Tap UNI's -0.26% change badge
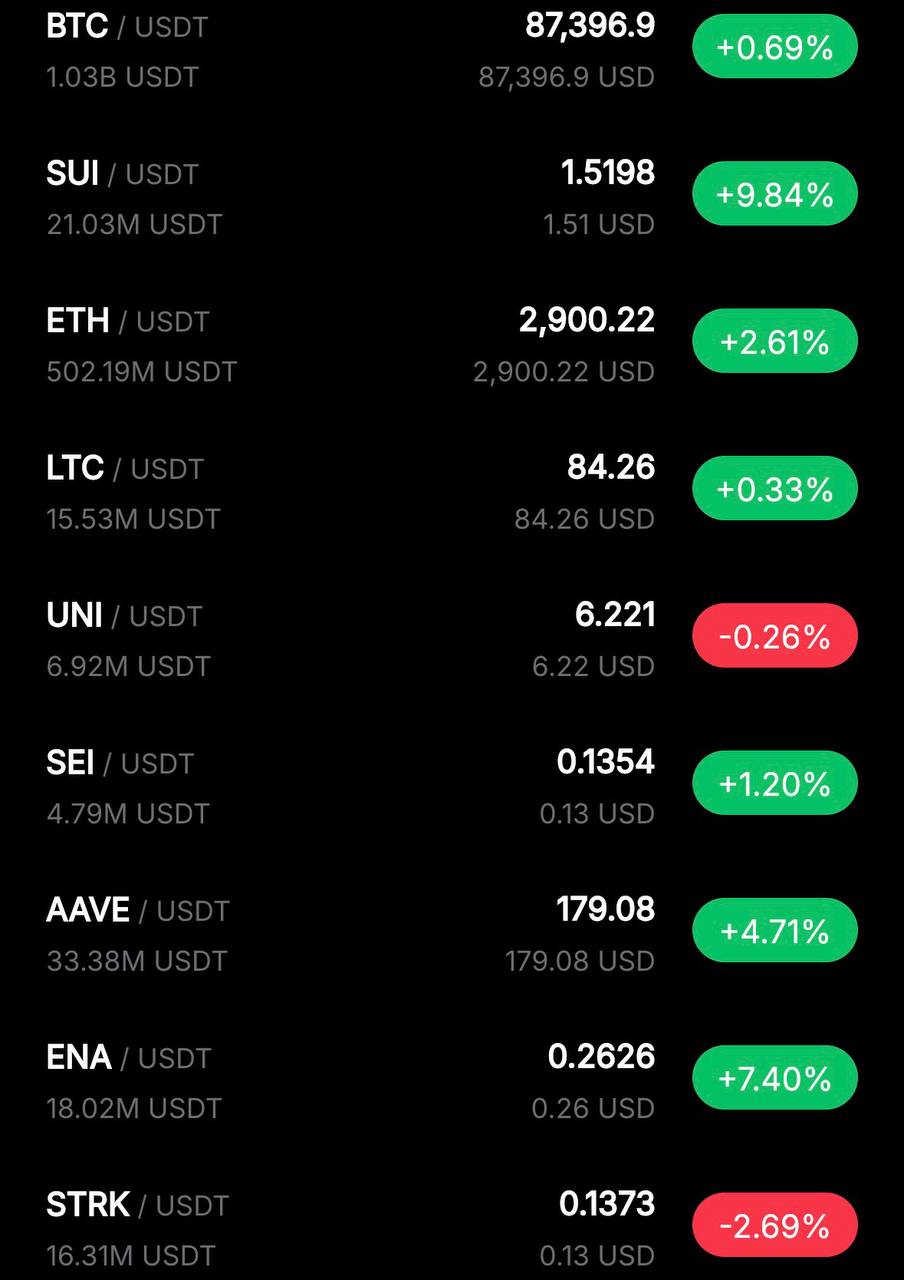The height and width of the screenshot is (1280, 904). pos(775,636)
